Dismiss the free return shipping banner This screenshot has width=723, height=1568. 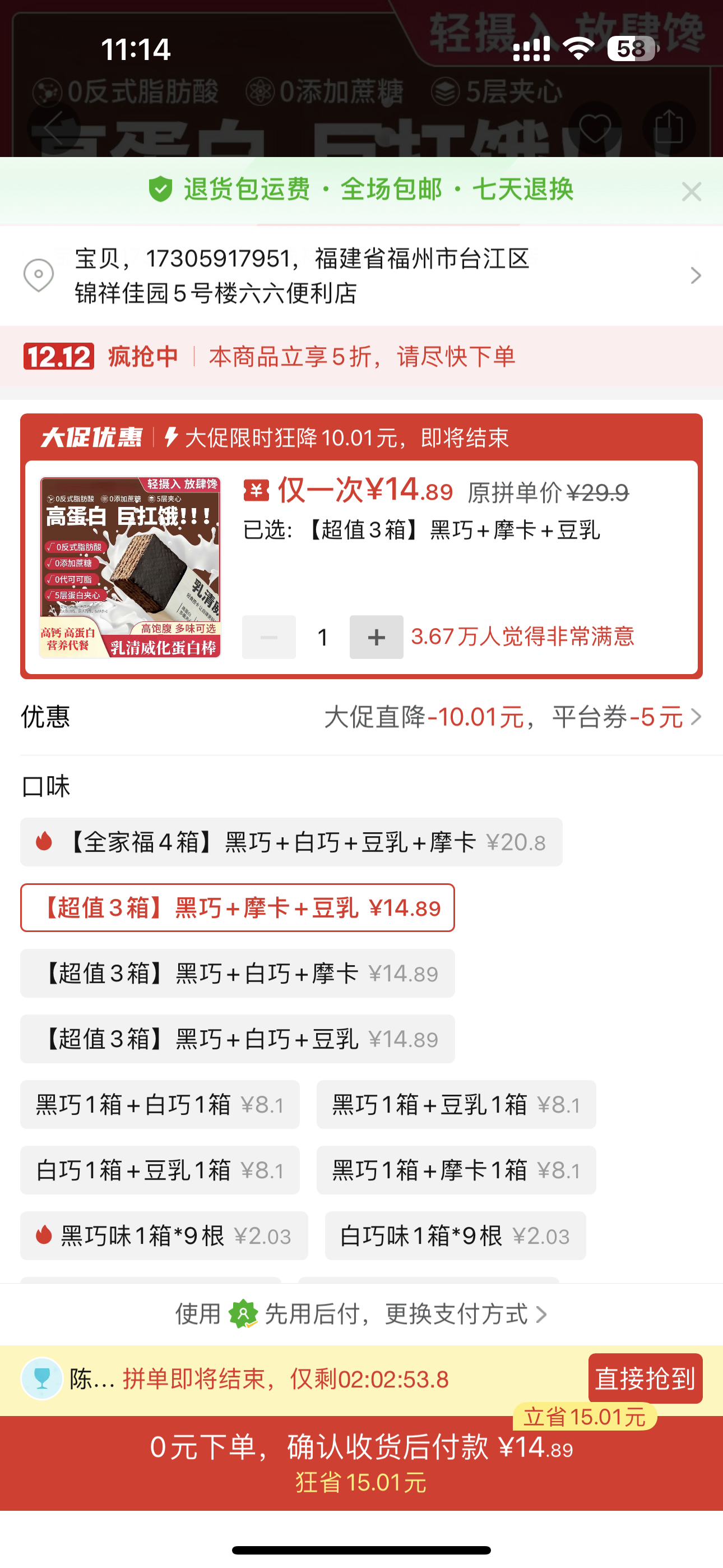tap(692, 192)
